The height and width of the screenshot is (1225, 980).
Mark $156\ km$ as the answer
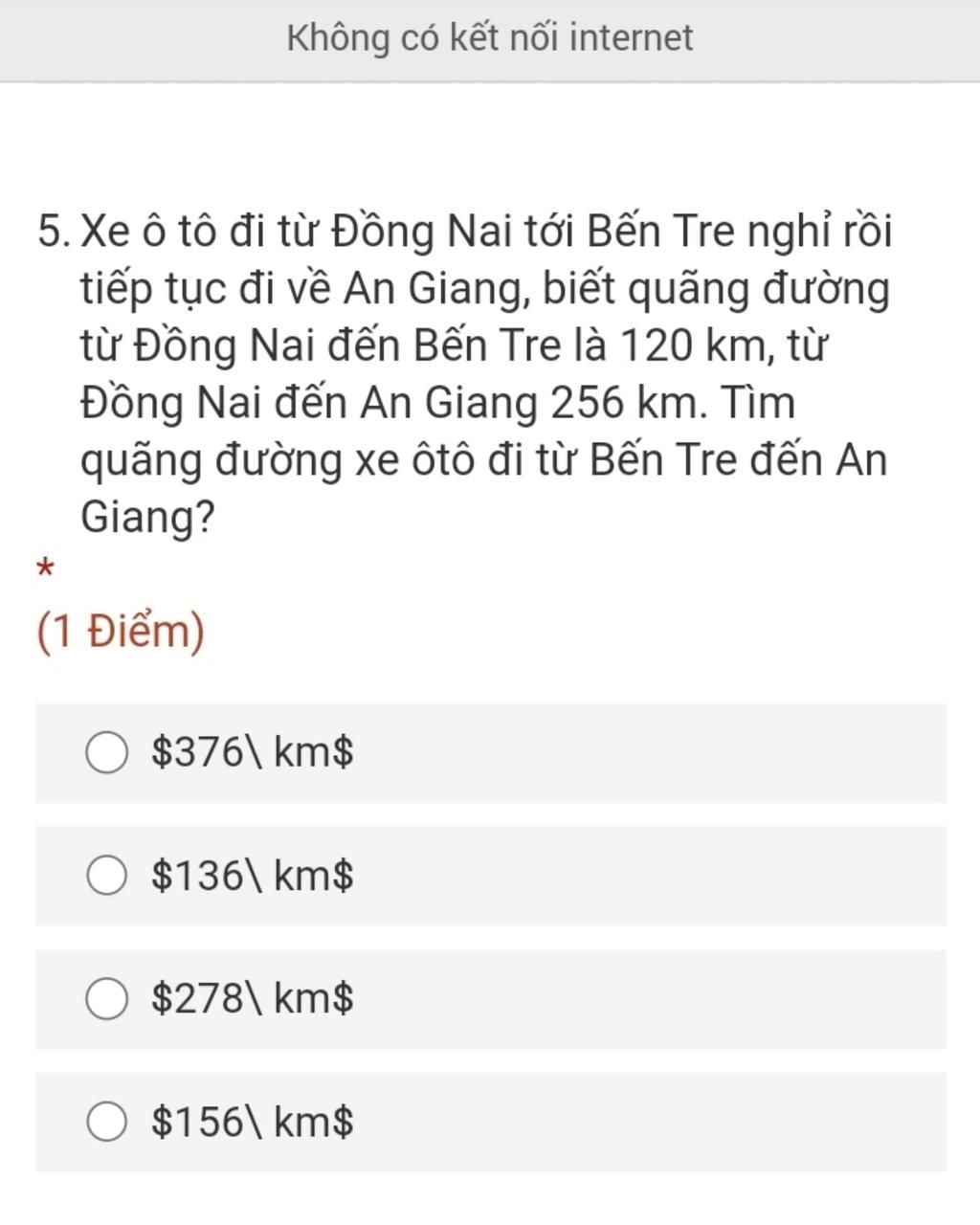(106, 1122)
